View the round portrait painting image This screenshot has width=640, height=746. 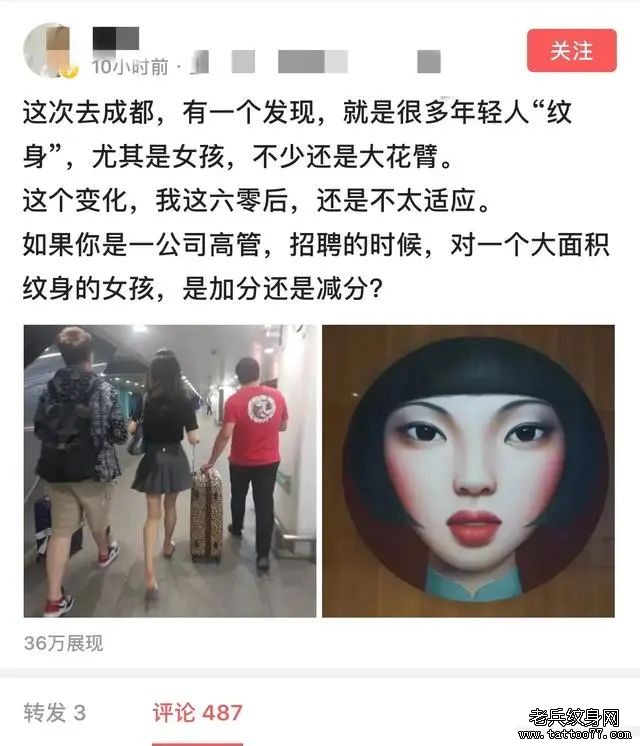click(468, 470)
